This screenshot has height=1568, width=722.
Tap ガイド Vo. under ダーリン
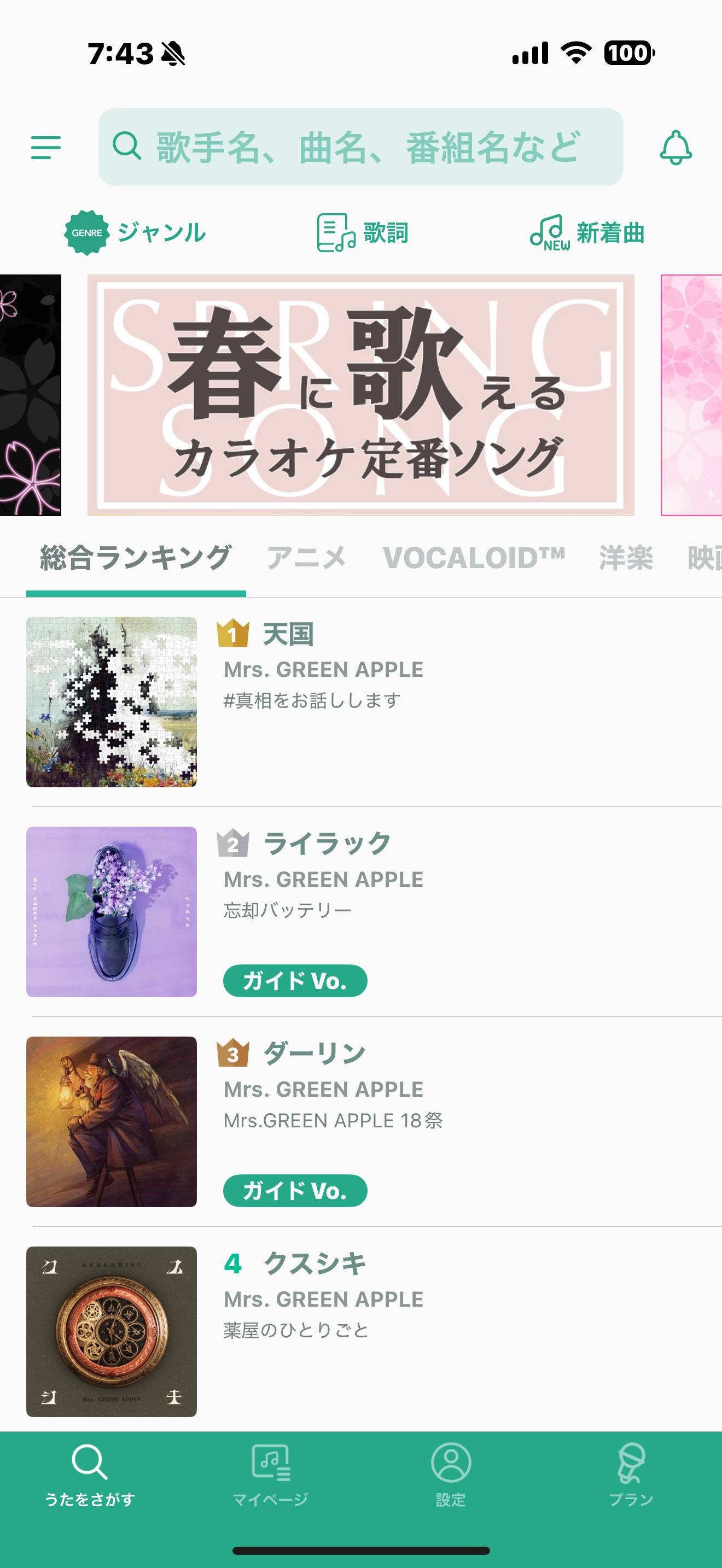tap(295, 1191)
